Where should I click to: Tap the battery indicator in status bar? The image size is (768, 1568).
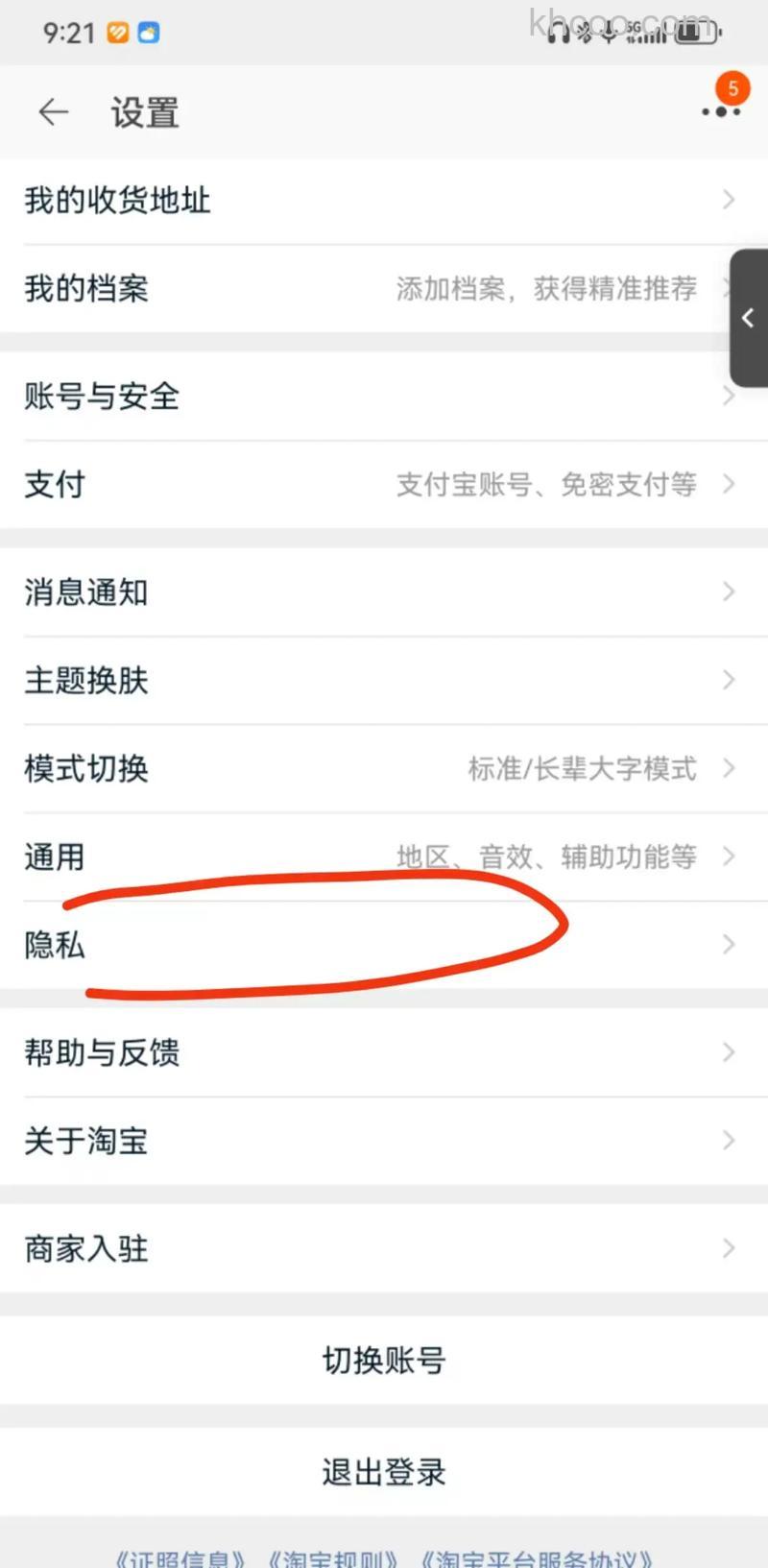[x=690, y=31]
